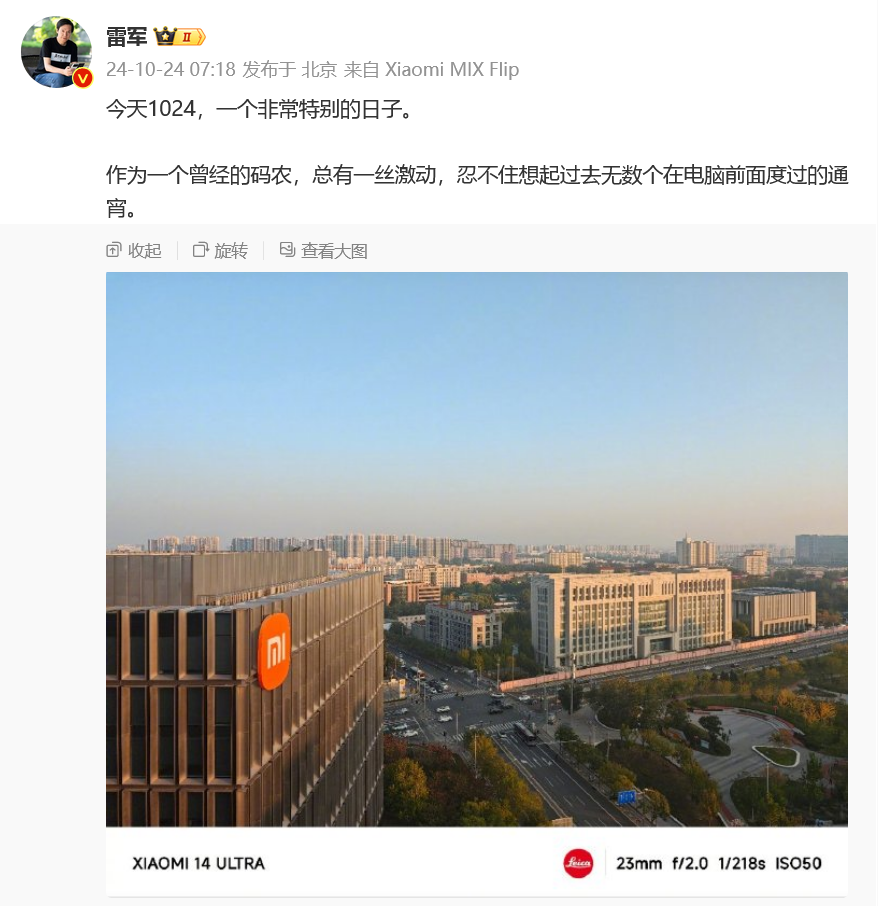Open 雷军's profile avatar

click(x=56, y=51)
